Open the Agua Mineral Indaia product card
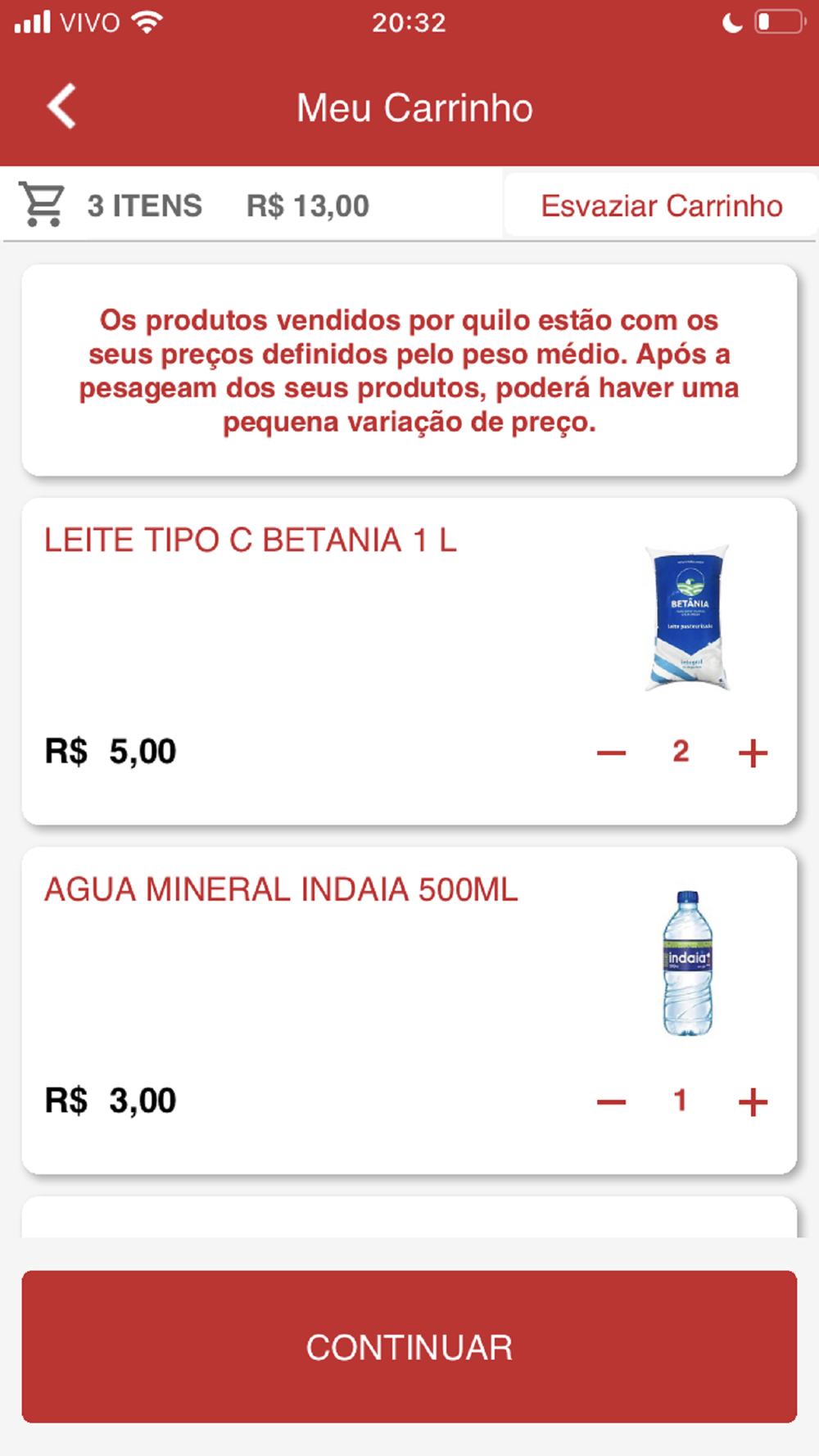Screen dimensions: 819x1456 (409, 1011)
